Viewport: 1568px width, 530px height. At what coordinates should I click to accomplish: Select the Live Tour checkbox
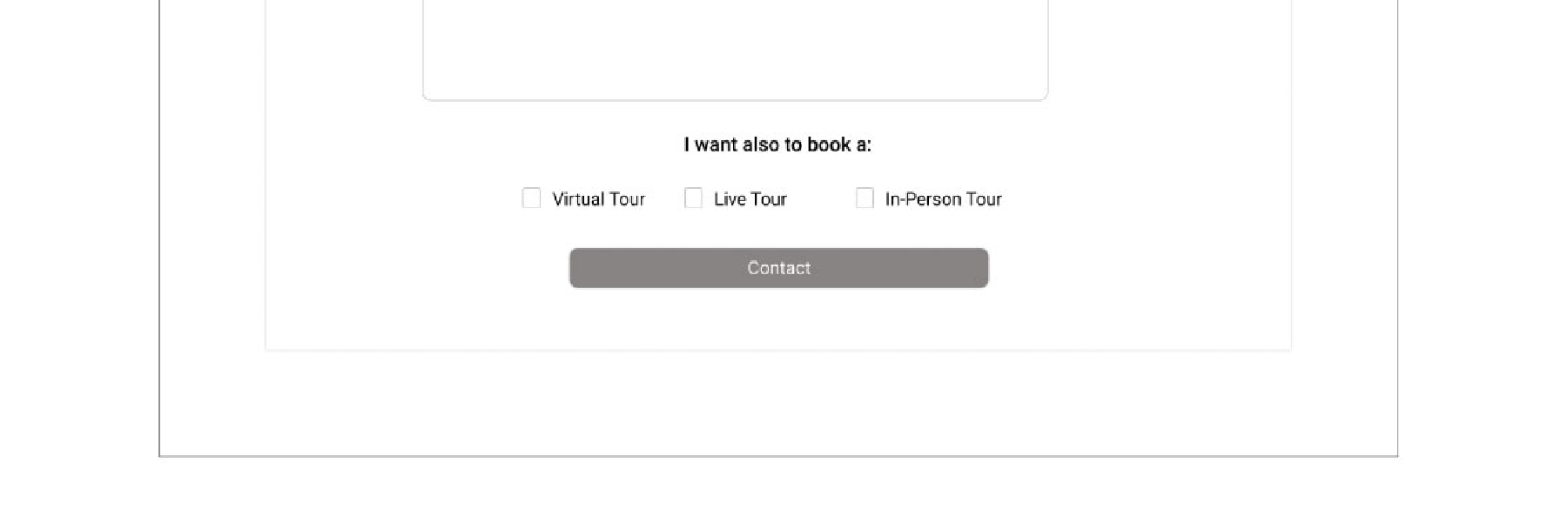coord(693,198)
